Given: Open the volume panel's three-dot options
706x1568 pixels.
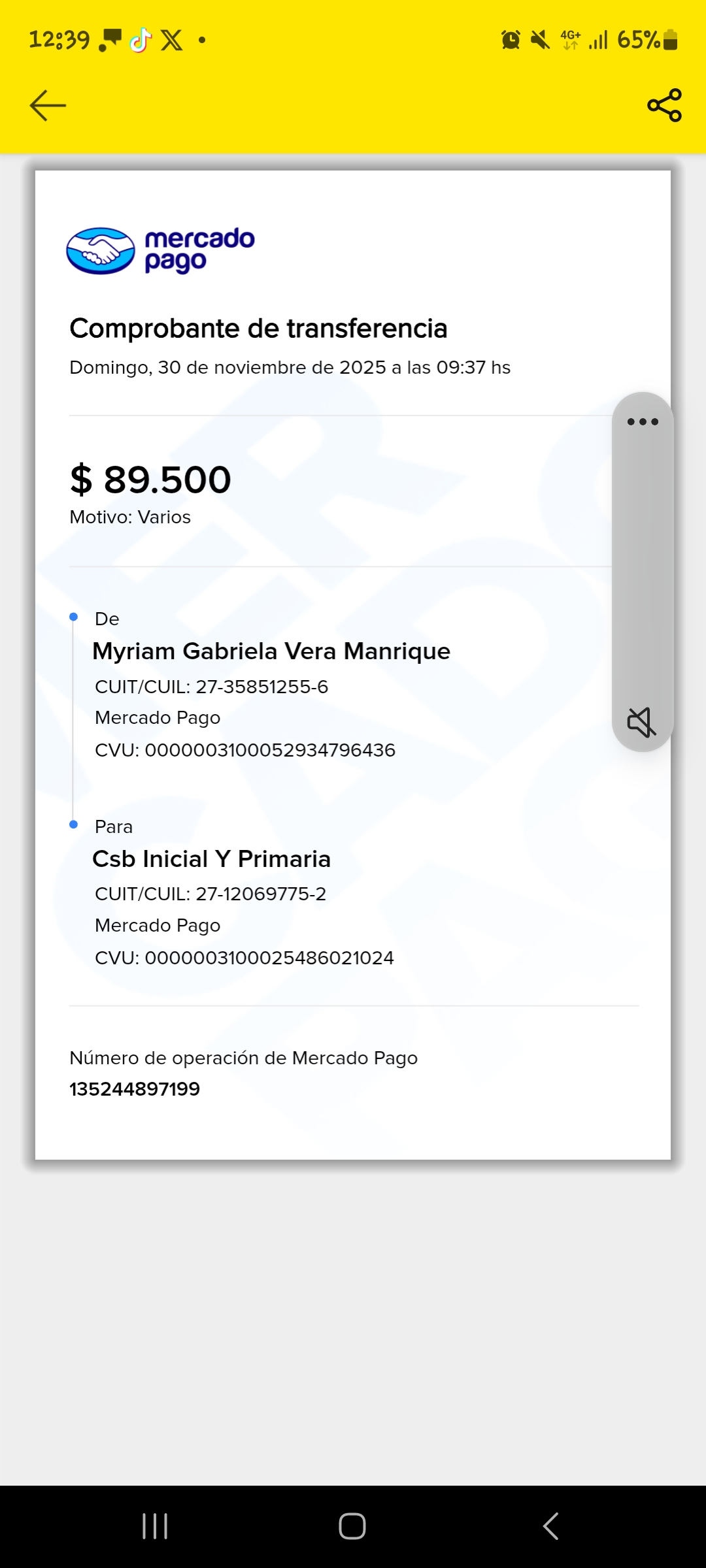Looking at the screenshot, I should tap(643, 421).
